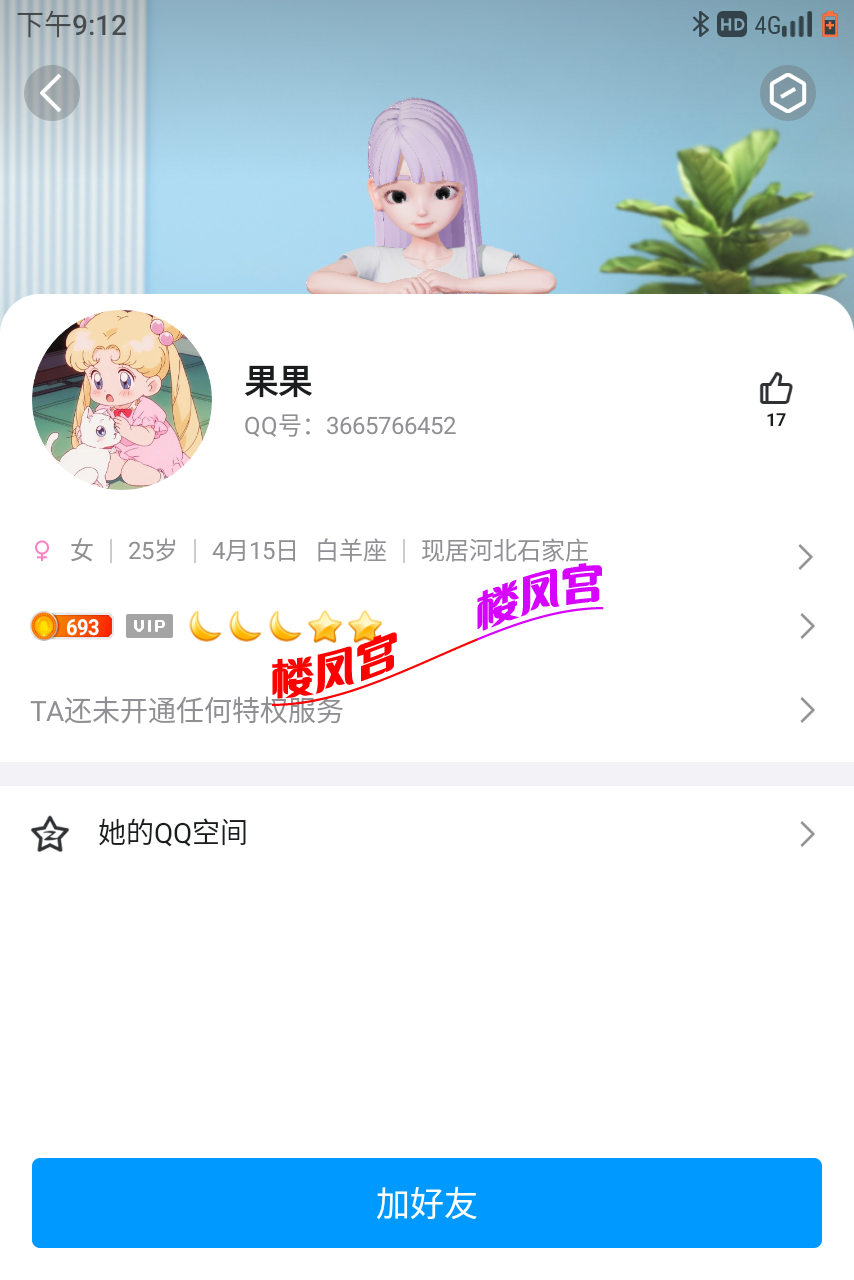Image resolution: width=854 pixels, height=1280 pixels.
Task: Tap the thumbs-up like icon
Action: (x=775, y=390)
